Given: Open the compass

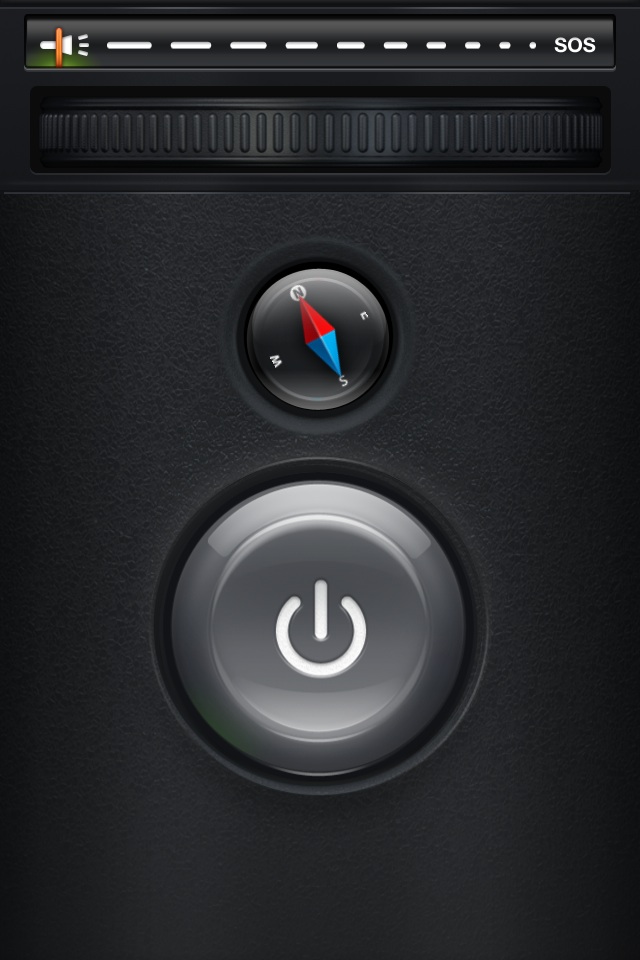Looking at the screenshot, I should [x=319, y=338].
